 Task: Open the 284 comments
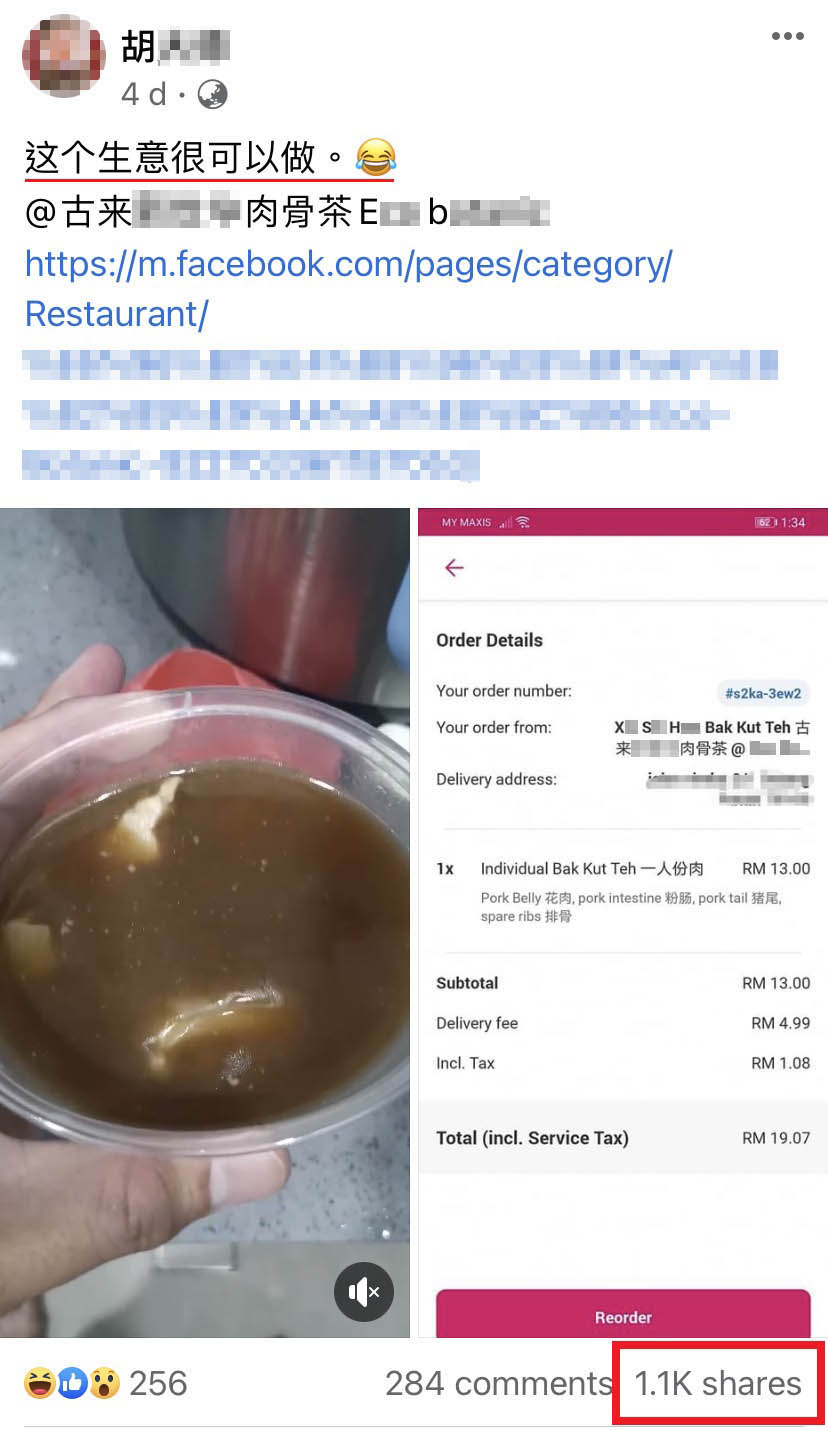click(x=498, y=1383)
